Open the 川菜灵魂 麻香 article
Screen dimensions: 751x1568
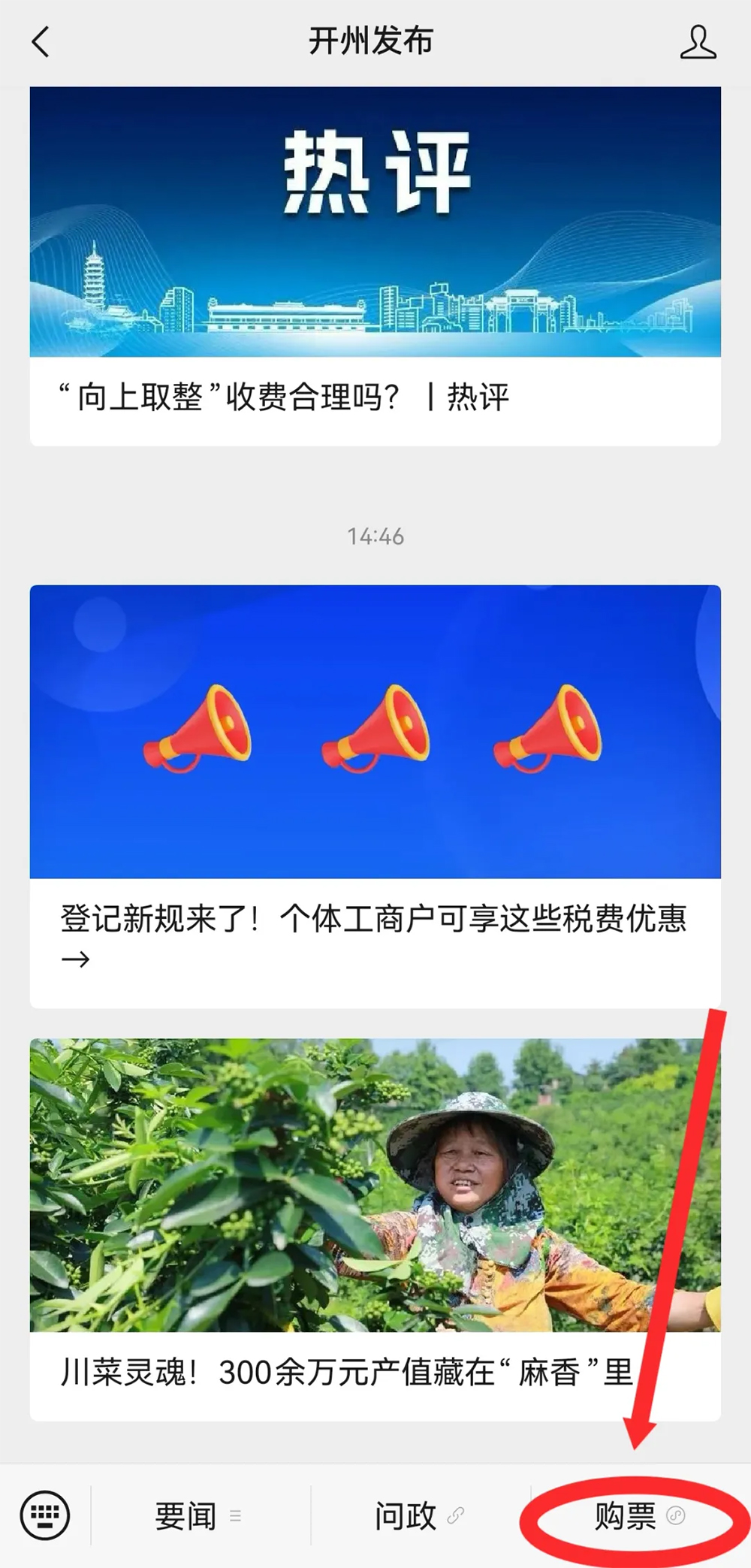[375, 1228]
